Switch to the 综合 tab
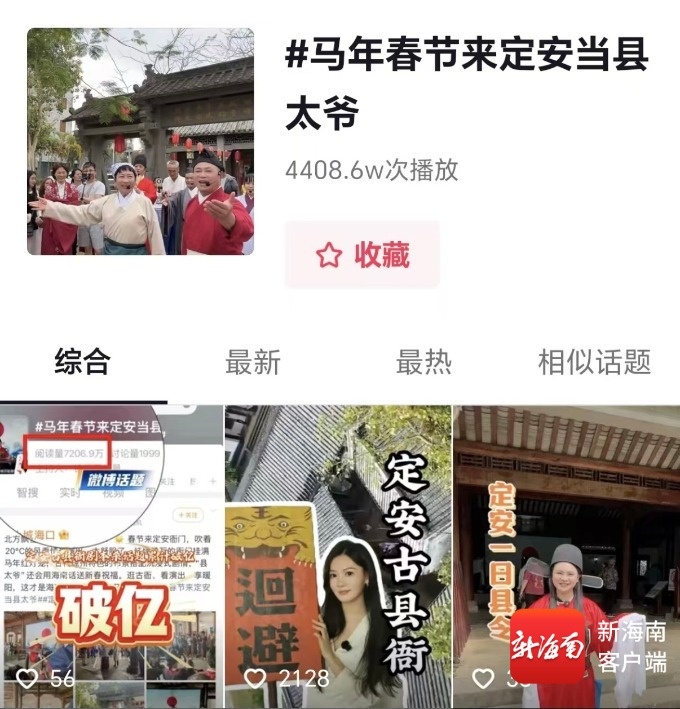Screen dimensions: 680x709 [x=83, y=362]
